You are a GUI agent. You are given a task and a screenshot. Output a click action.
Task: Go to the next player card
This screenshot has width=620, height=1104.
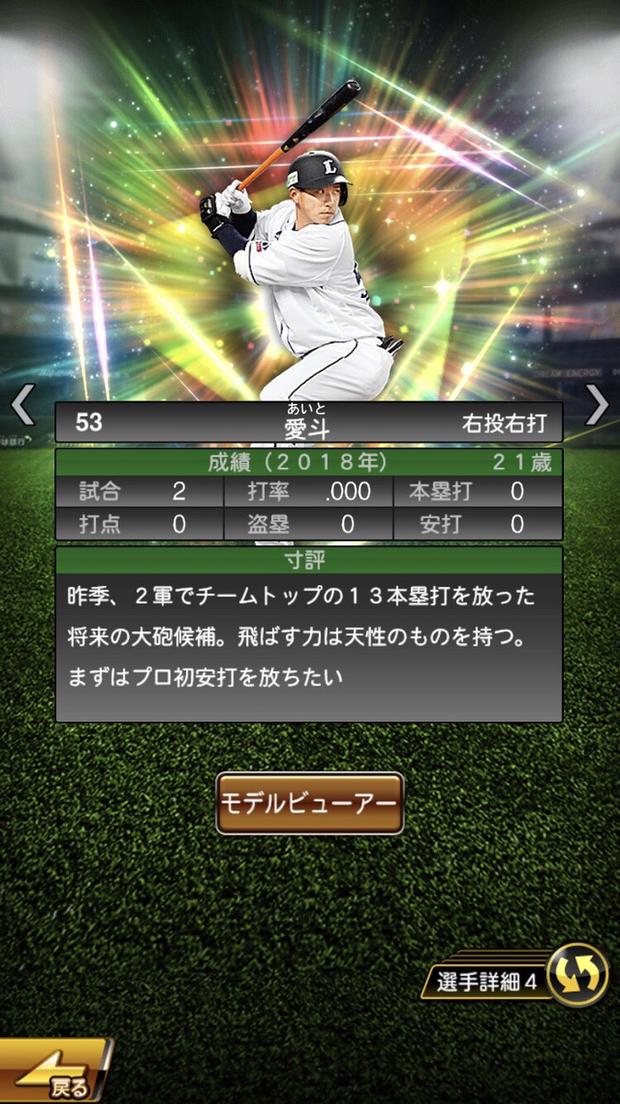pos(597,405)
